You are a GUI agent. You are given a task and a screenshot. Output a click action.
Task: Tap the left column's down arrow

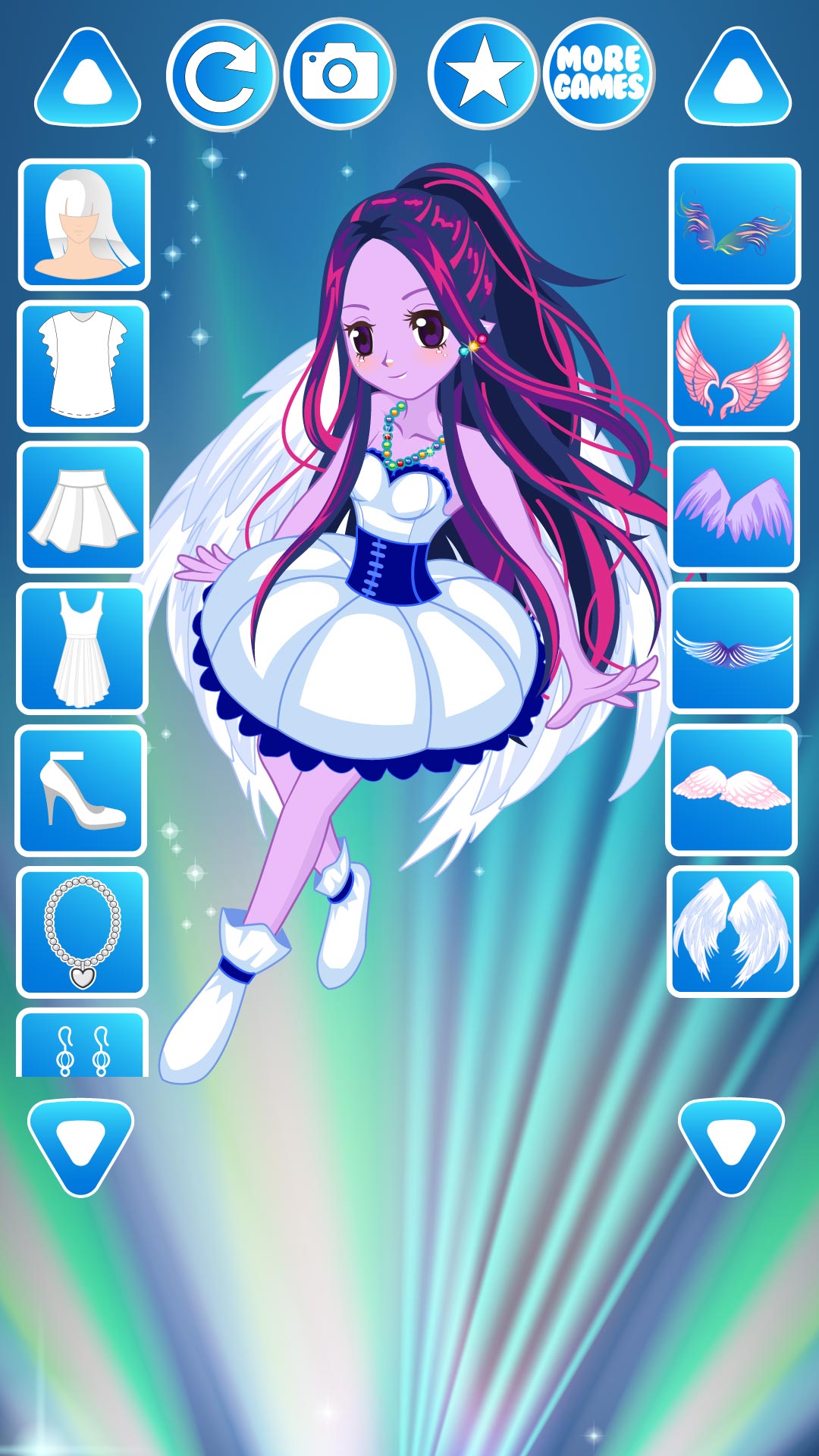(x=80, y=1145)
